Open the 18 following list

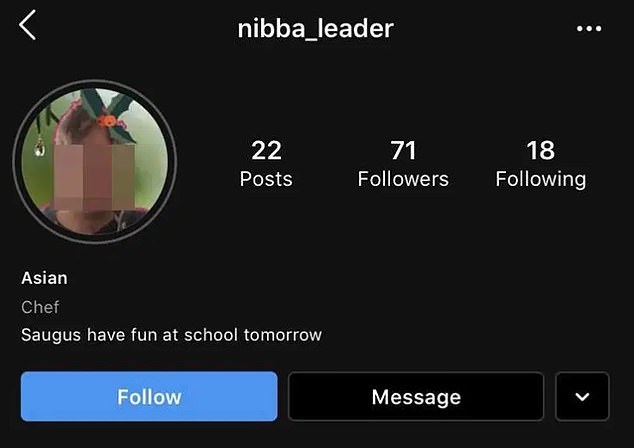(x=540, y=164)
